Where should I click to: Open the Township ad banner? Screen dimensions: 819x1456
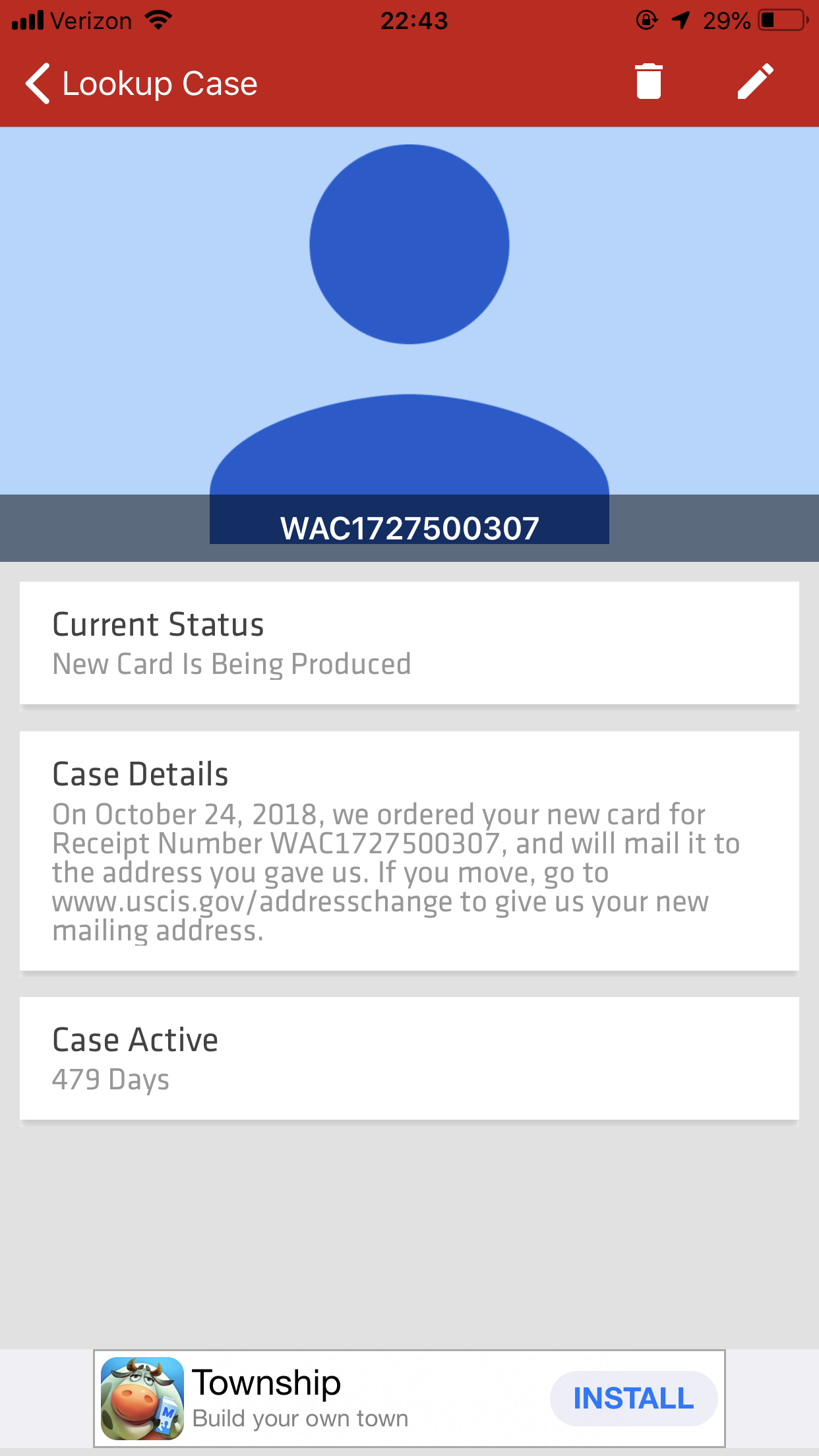409,1398
